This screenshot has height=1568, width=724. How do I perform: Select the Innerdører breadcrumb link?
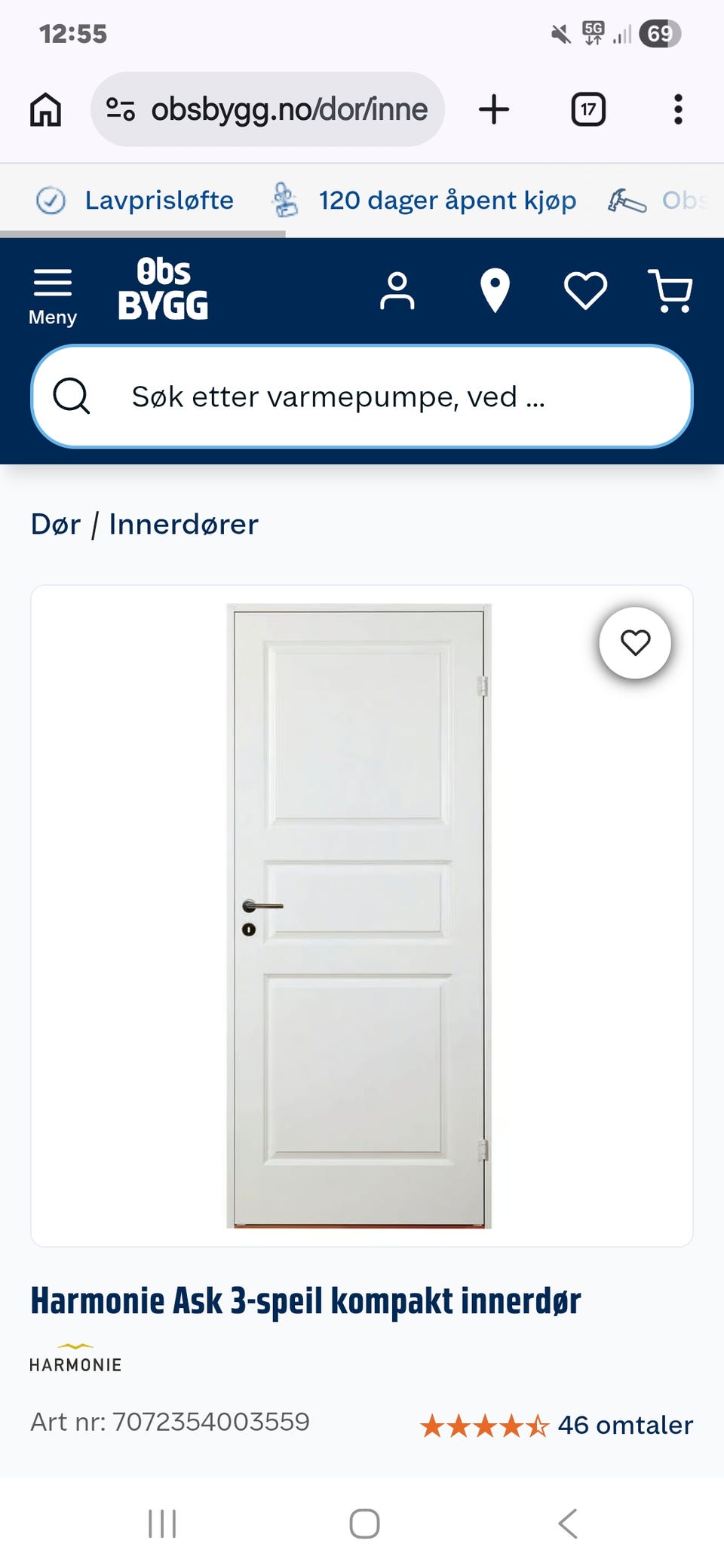click(x=183, y=523)
